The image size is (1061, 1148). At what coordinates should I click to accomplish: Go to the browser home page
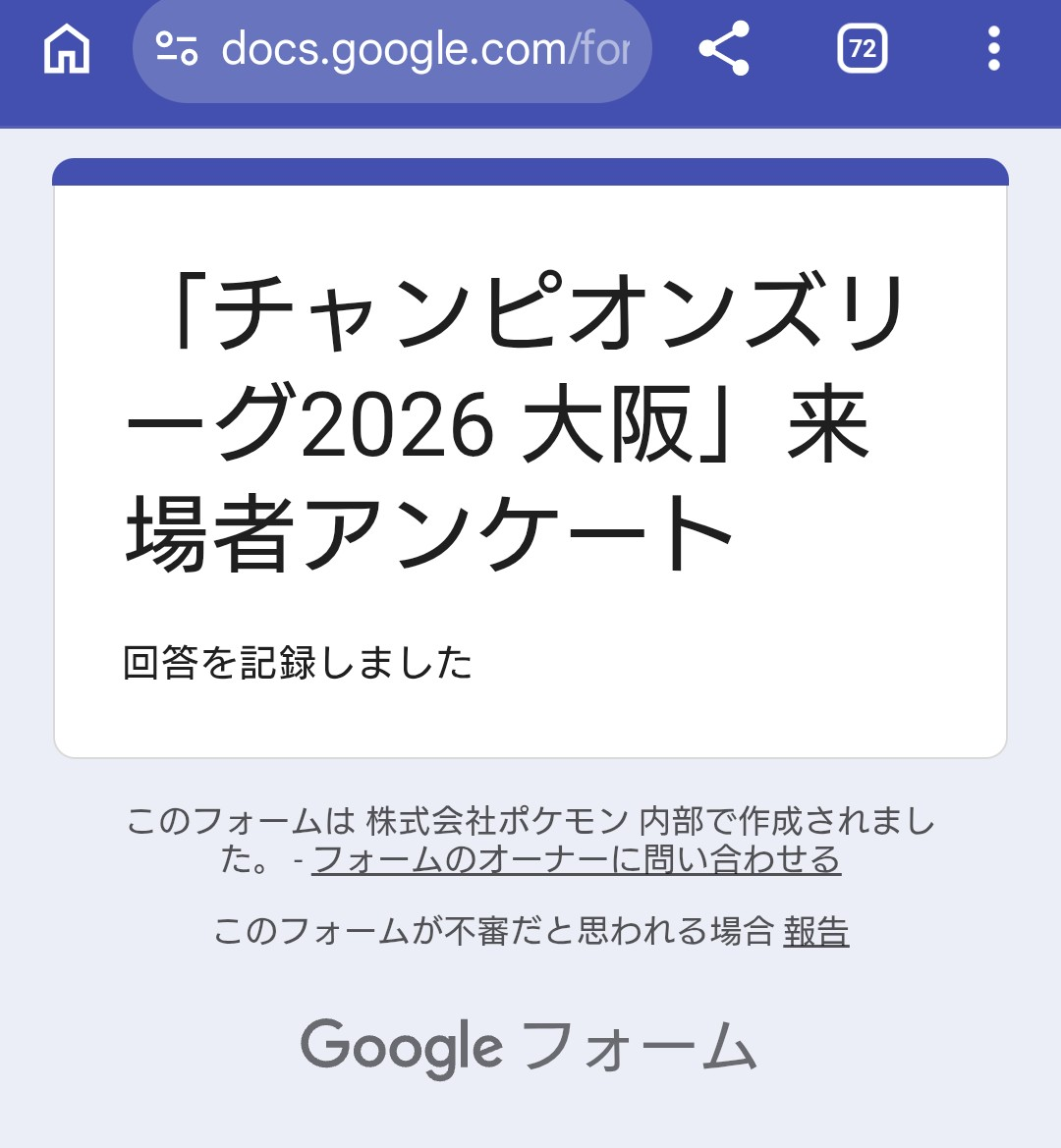tap(67, 49)
